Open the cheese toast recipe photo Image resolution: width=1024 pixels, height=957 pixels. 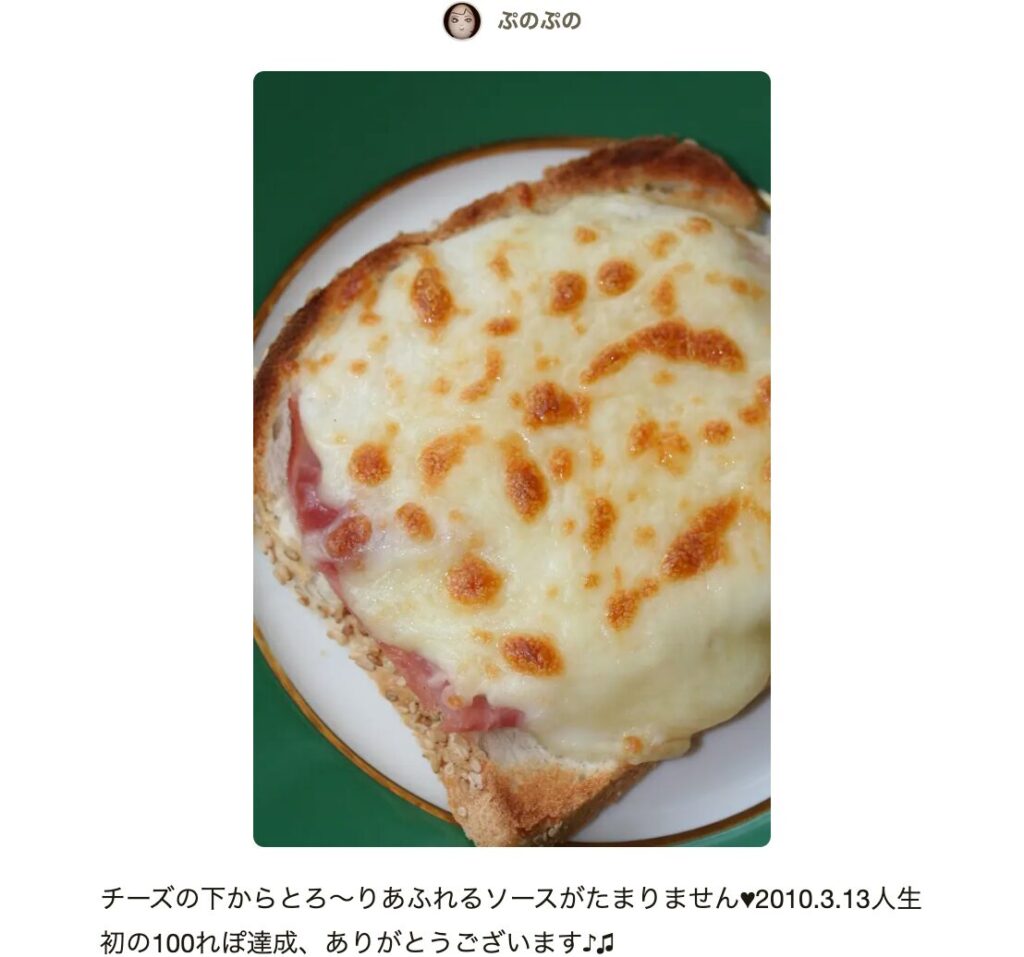[511, 458]
